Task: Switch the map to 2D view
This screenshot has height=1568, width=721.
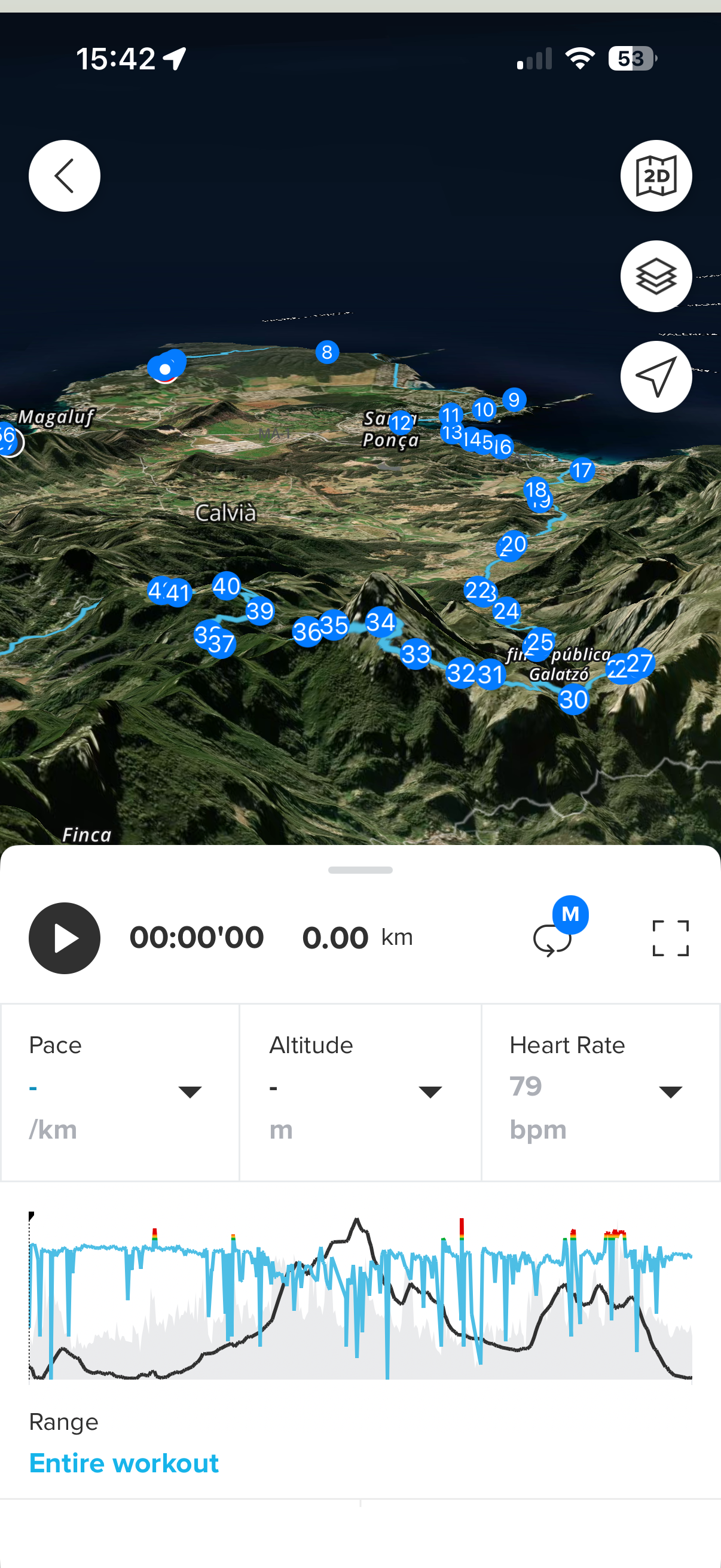Action: [x=655, y=176]
